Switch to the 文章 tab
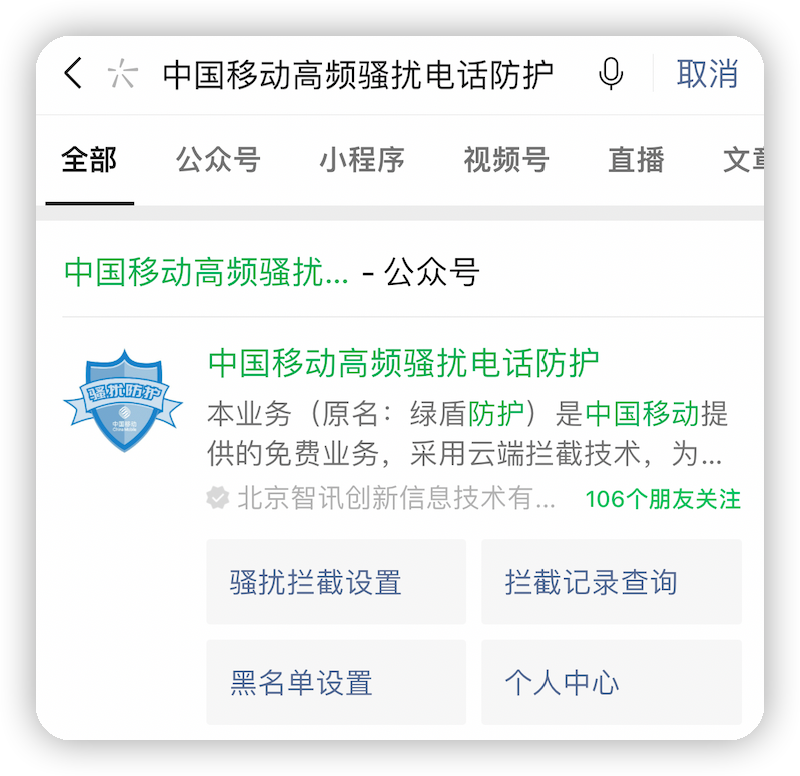The height and width of the screenshot is (776, 800). 745,160
